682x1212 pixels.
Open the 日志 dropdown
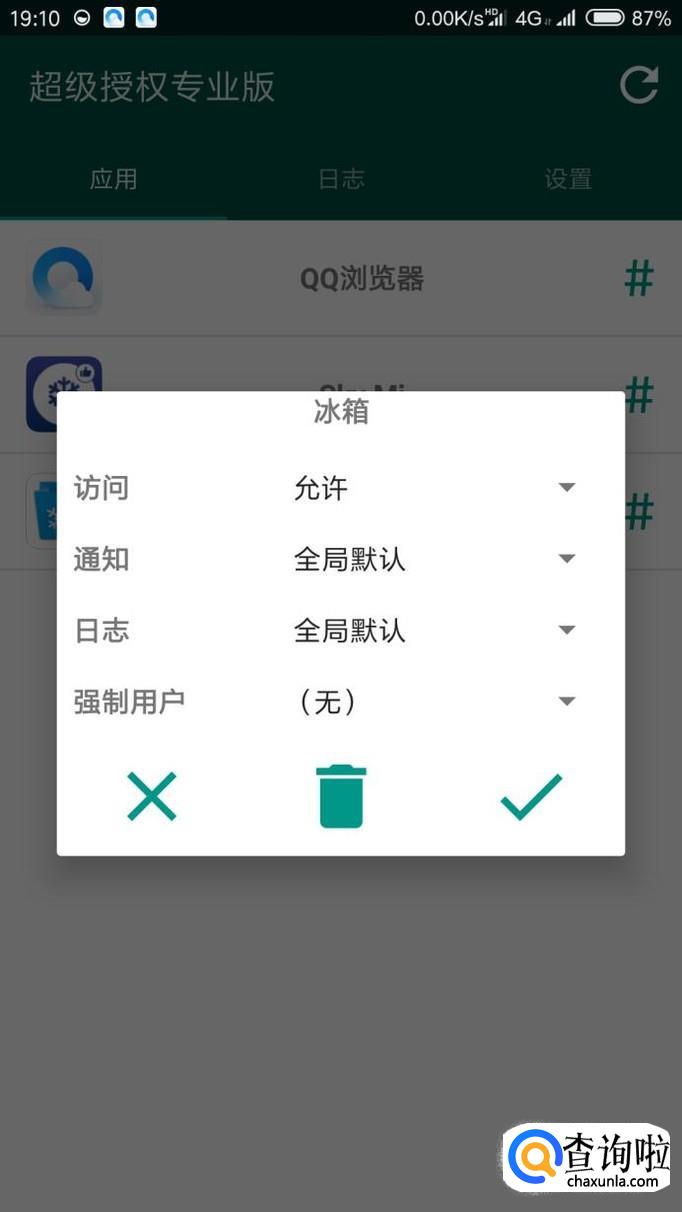click(x=436, y=631)
